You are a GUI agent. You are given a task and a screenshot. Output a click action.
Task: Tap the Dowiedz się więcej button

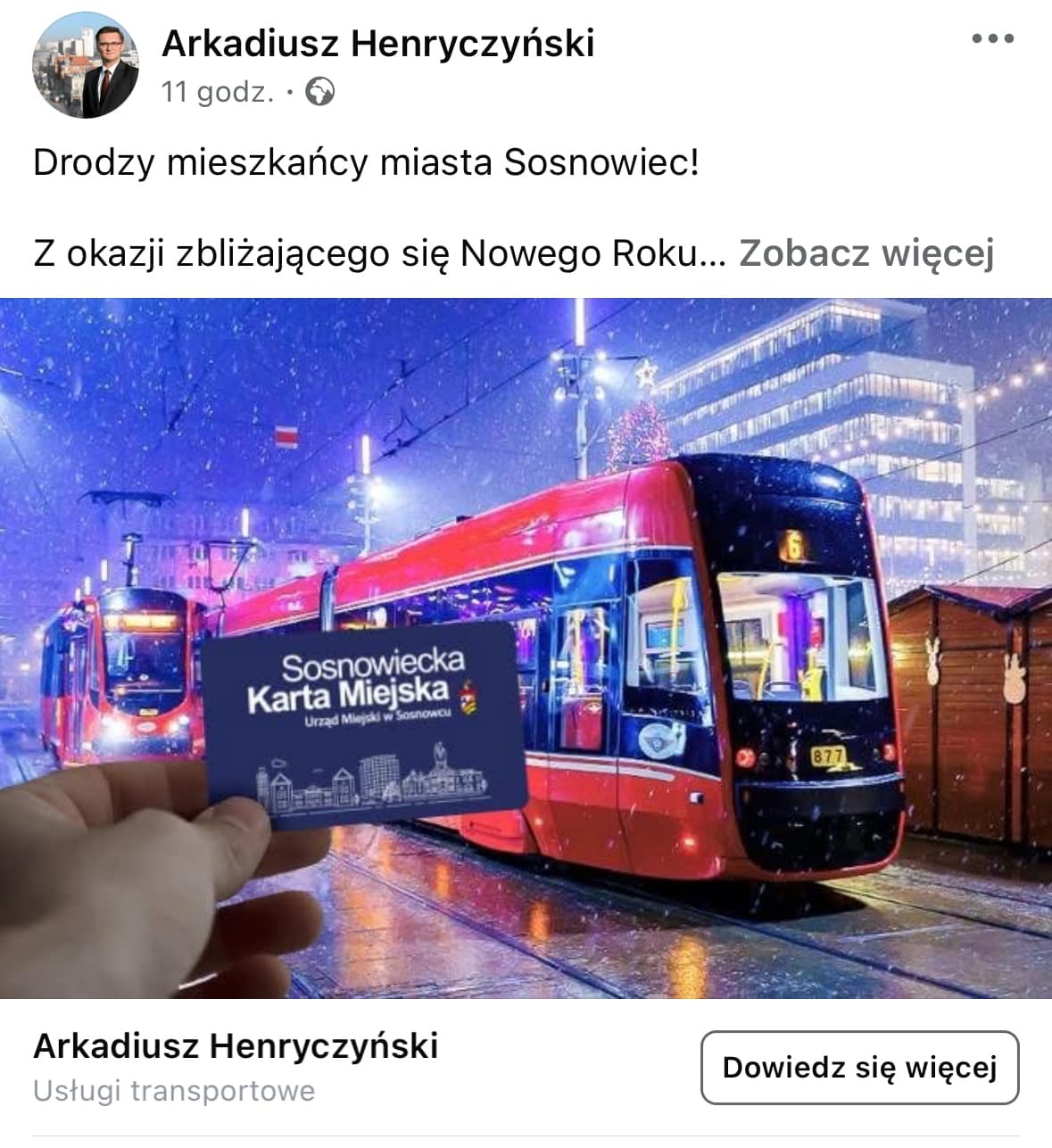tap(859, 1068)
